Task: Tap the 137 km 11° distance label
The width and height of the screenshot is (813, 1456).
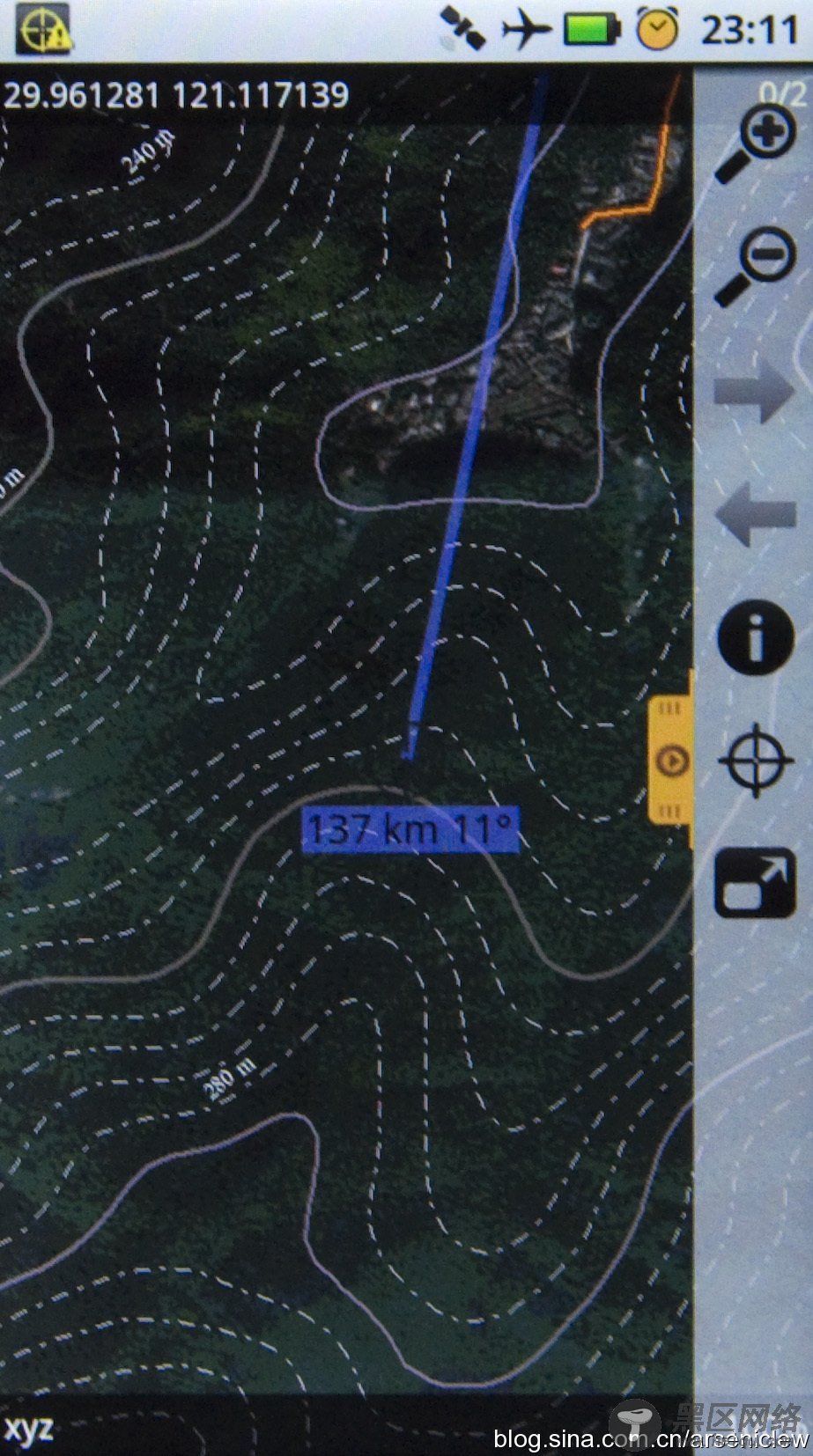Action: pyautogui.click(x=410, y=829)
